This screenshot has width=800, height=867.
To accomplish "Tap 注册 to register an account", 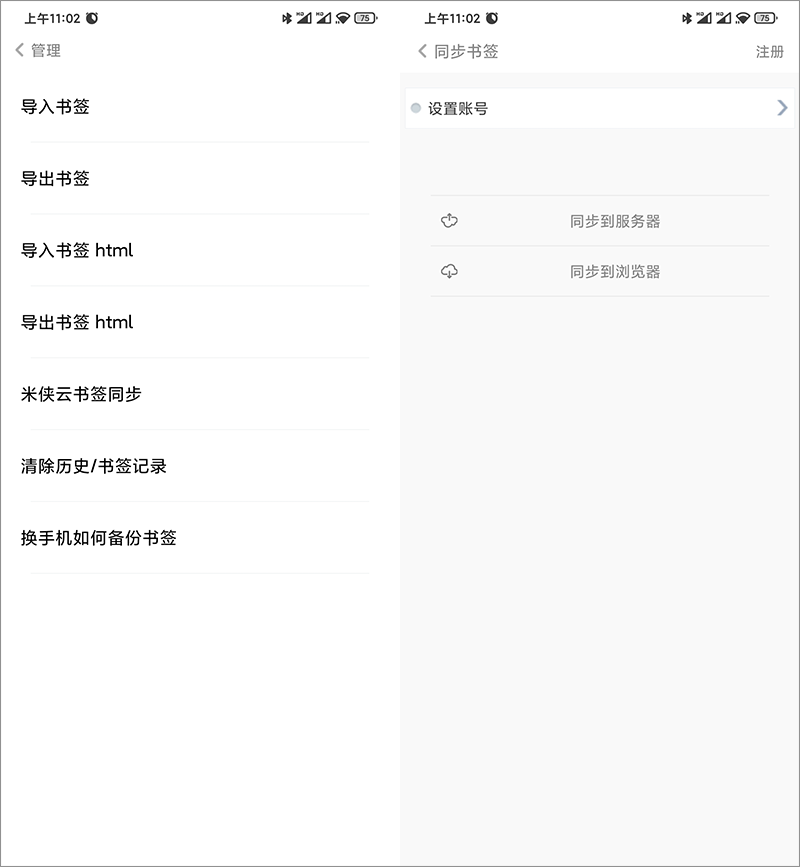I will pos(769,52).
